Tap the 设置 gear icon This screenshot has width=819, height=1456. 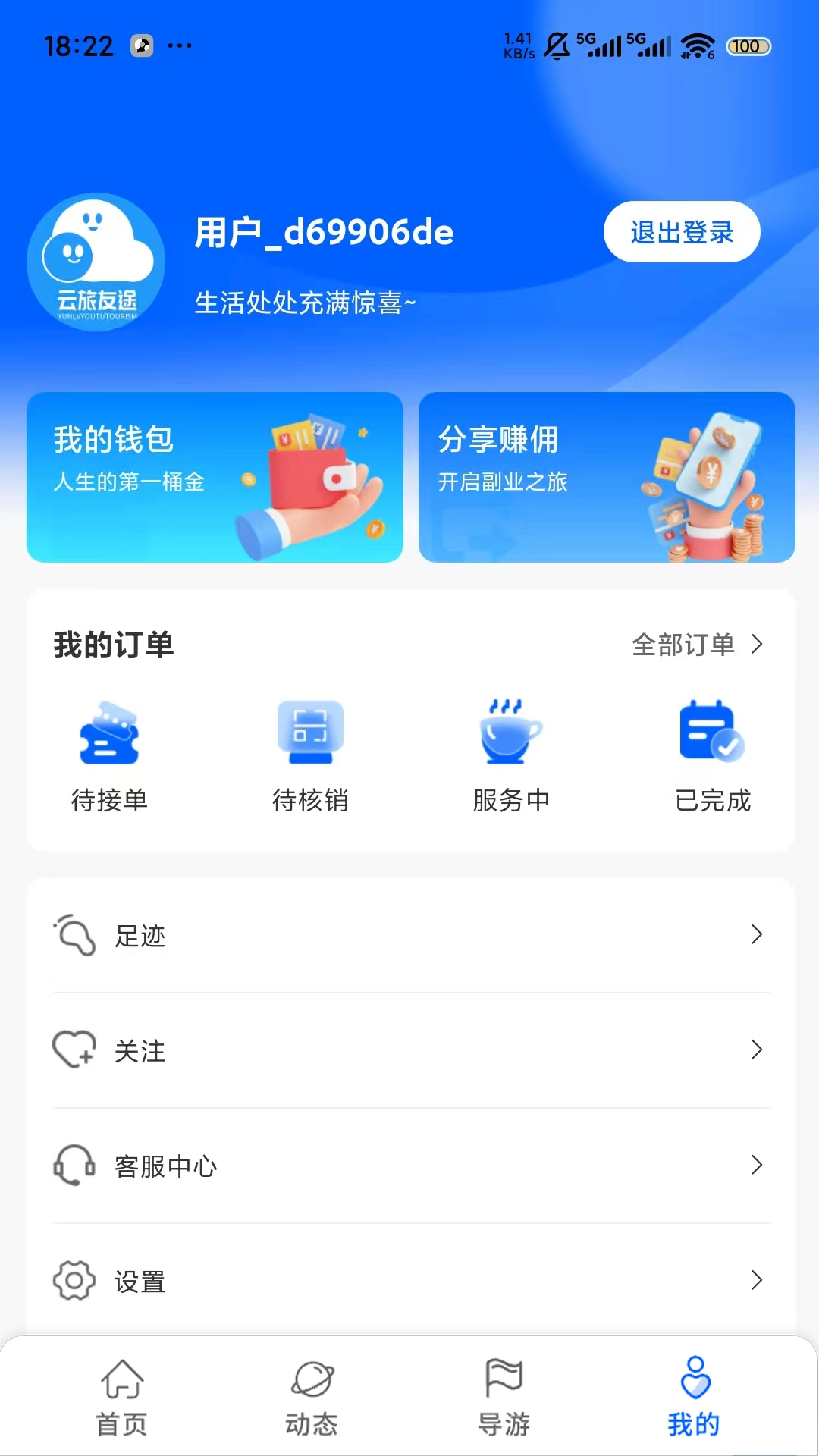pyautogui.click(x=73, y=1281)
